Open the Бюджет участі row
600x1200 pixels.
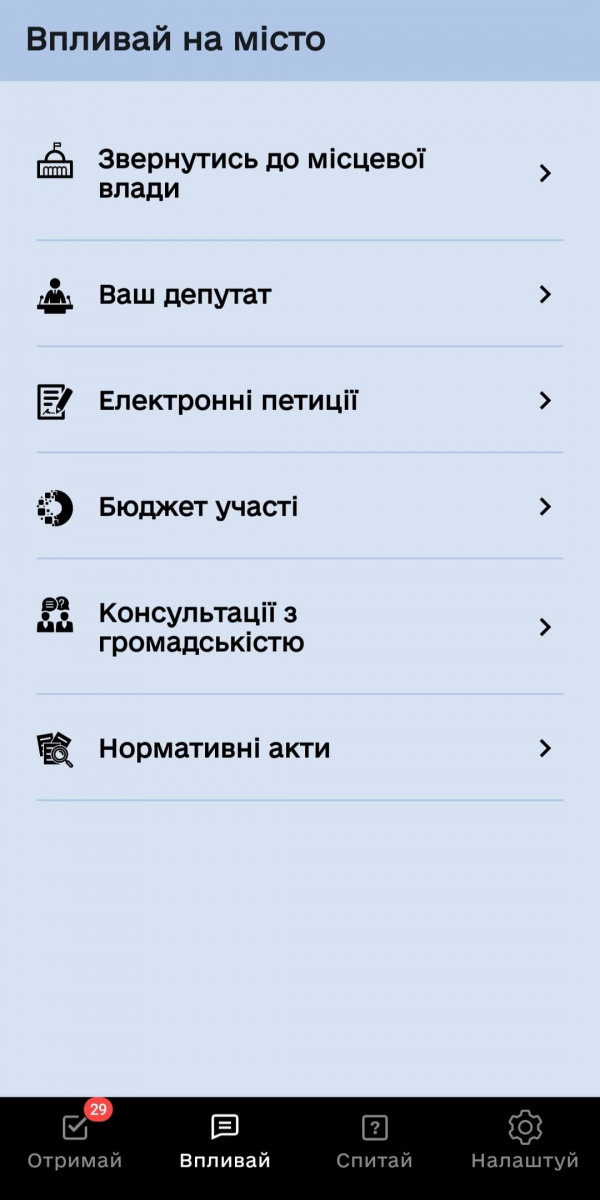pos(300,506)
